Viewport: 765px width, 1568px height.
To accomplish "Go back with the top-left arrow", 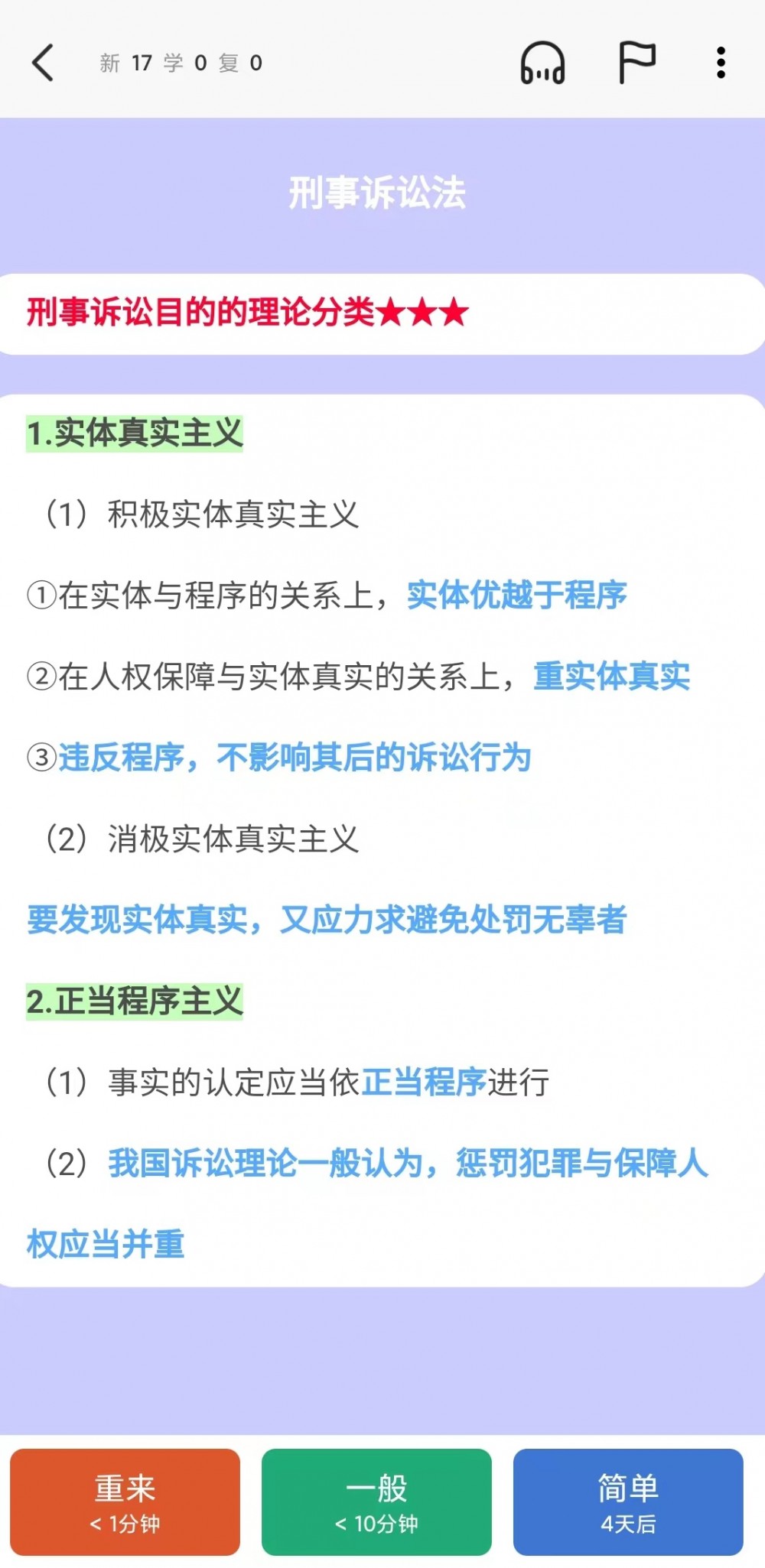I will (43, 63).
